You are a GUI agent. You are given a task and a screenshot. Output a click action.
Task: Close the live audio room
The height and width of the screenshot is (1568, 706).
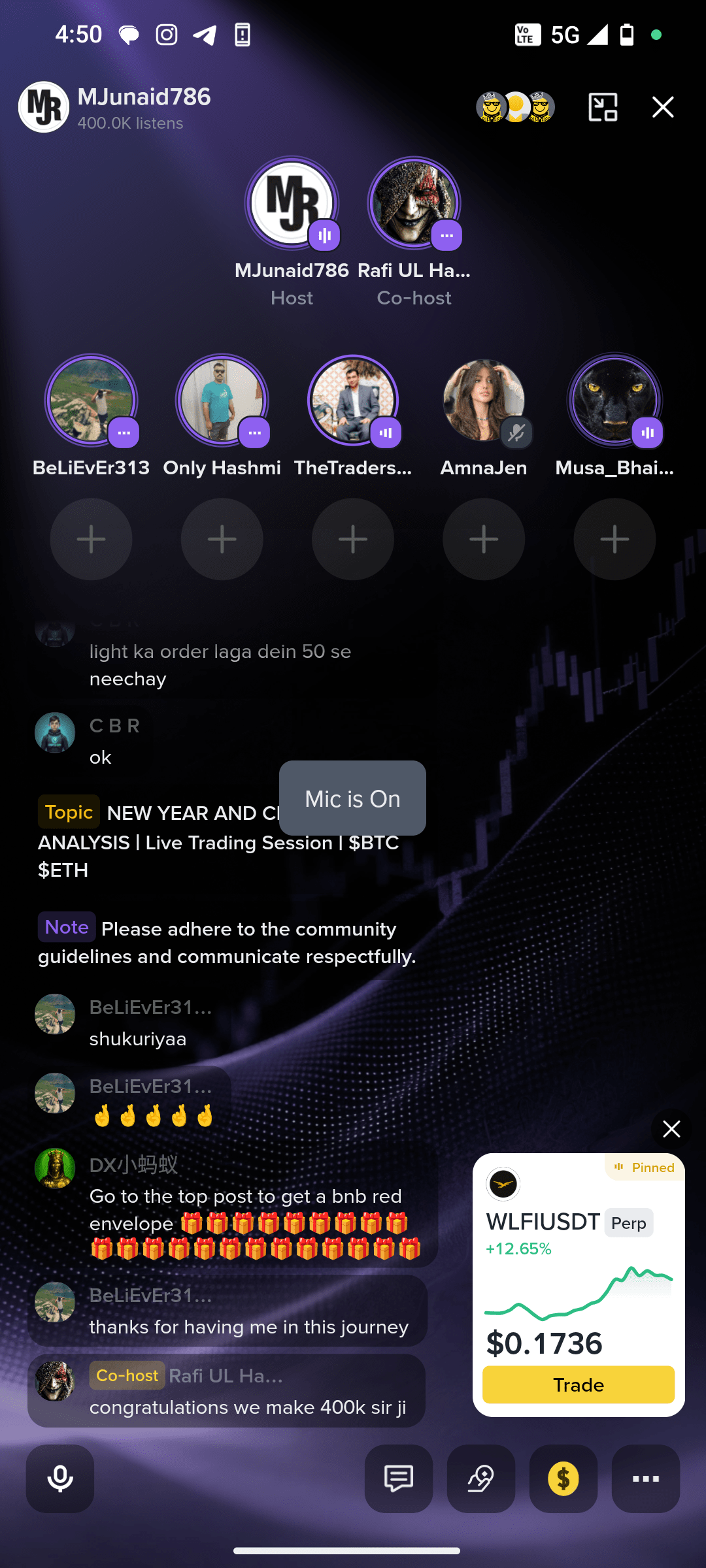(663, 107)
